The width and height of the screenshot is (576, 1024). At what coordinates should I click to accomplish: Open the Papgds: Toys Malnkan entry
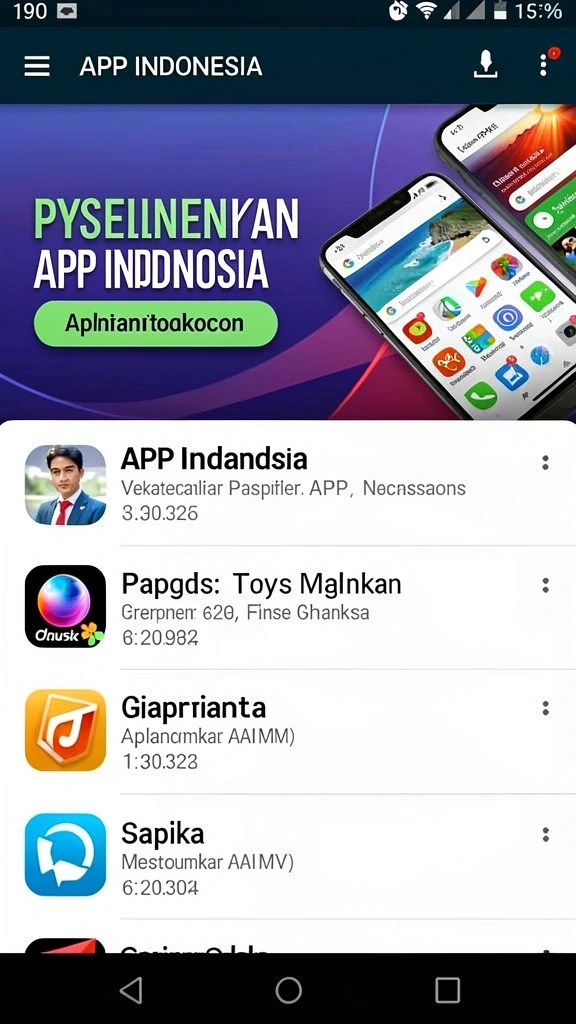point(288,607)
